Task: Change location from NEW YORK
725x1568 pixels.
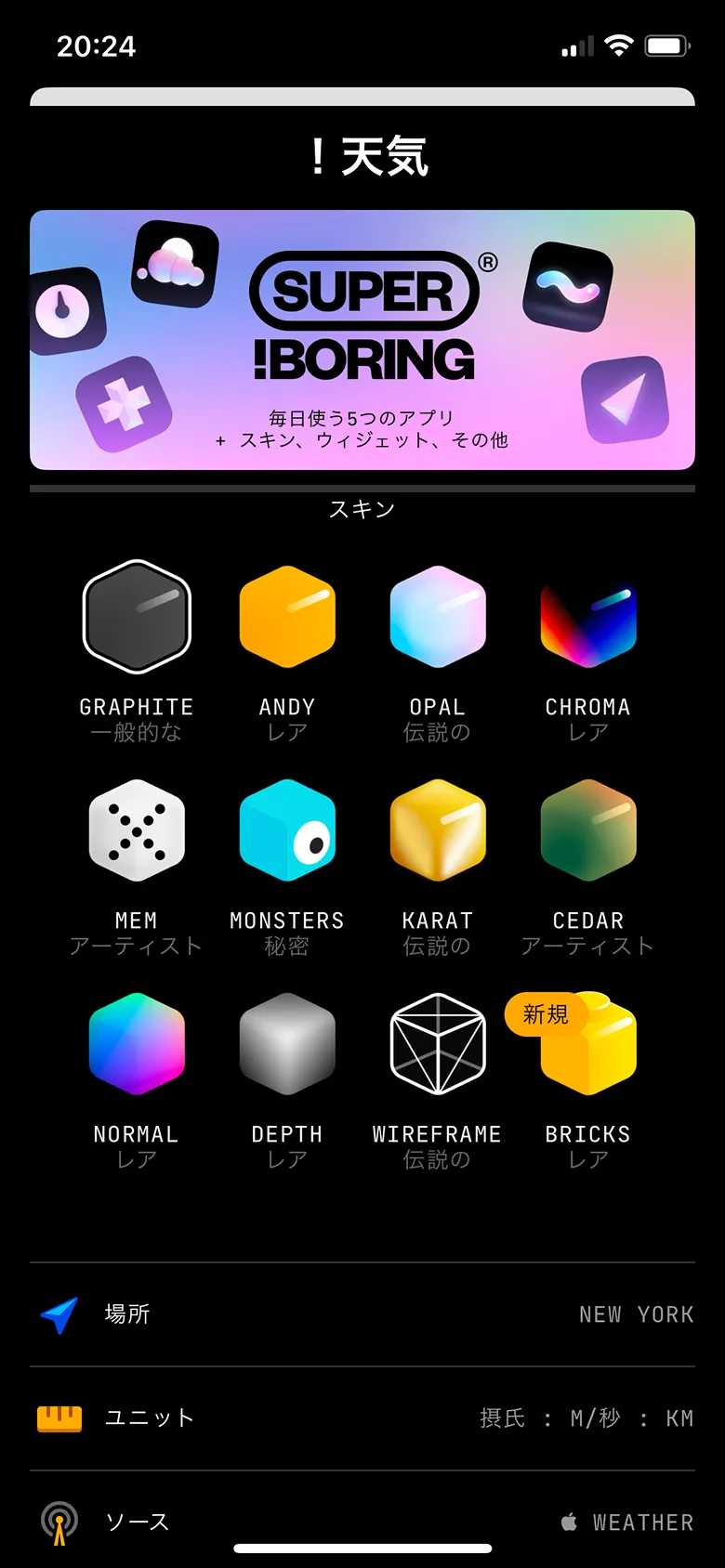Action: click(636, 1314)
